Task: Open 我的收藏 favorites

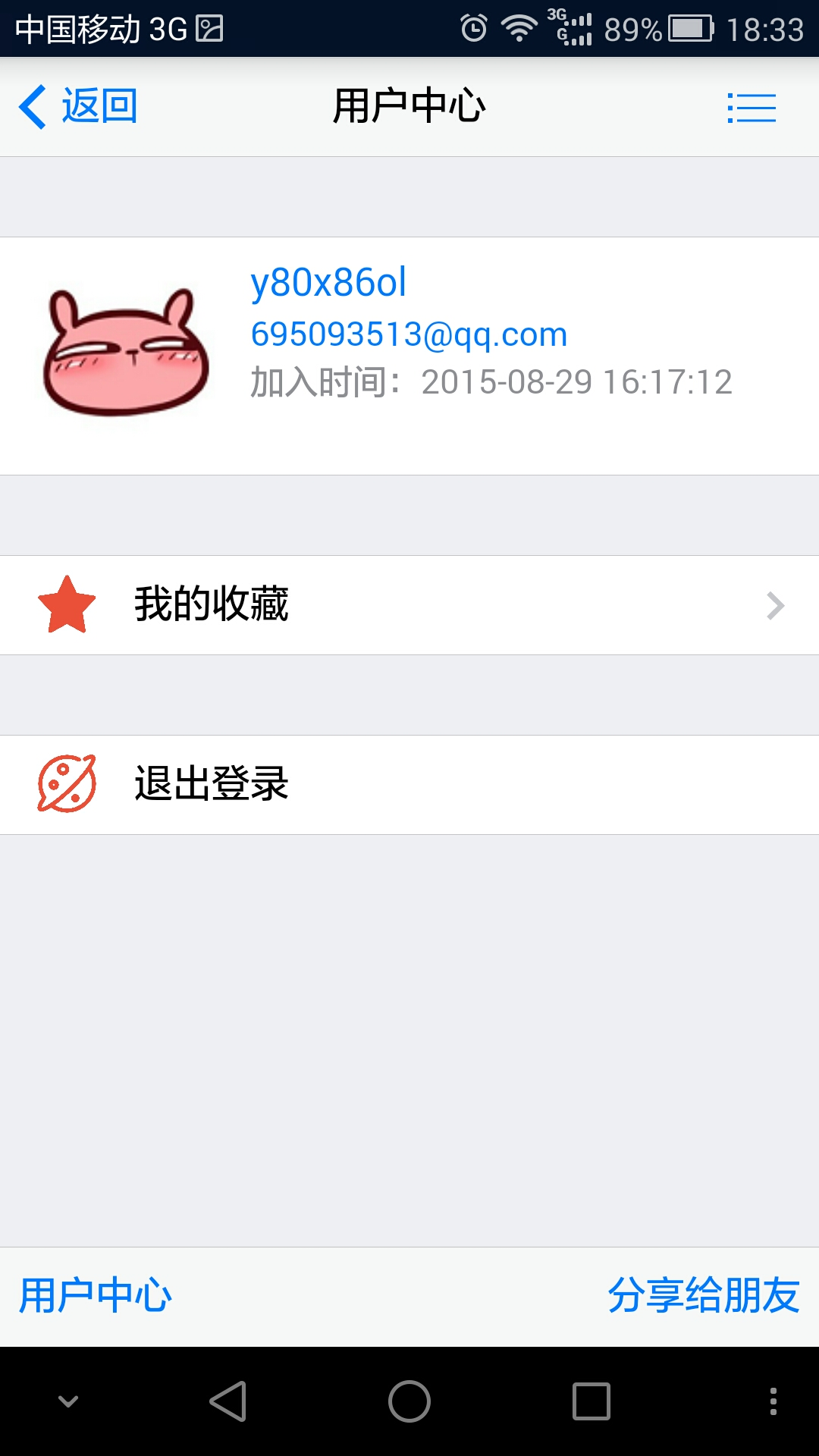Action: coord(409,605)
